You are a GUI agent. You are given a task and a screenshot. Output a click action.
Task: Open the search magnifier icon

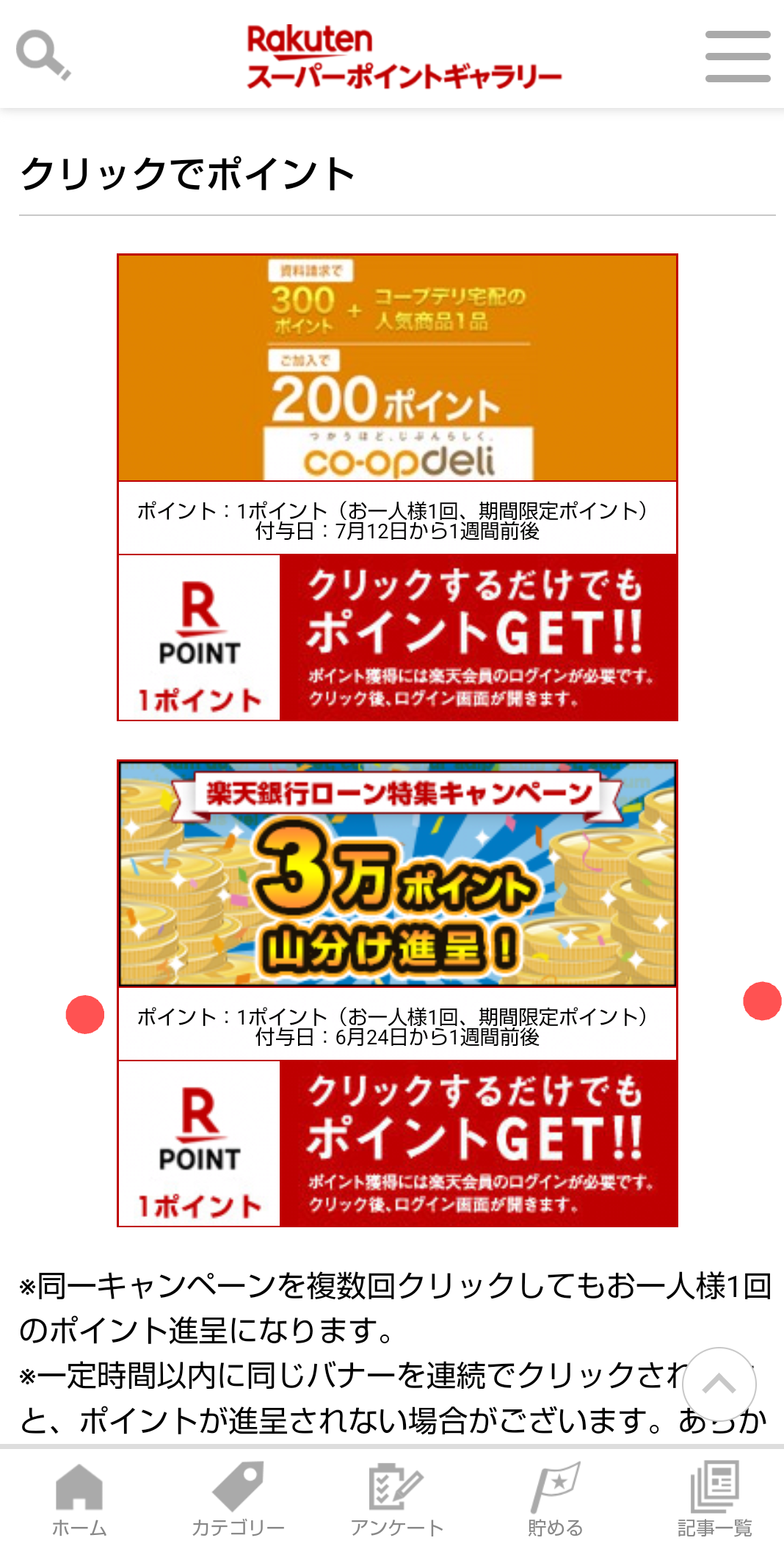43,54
